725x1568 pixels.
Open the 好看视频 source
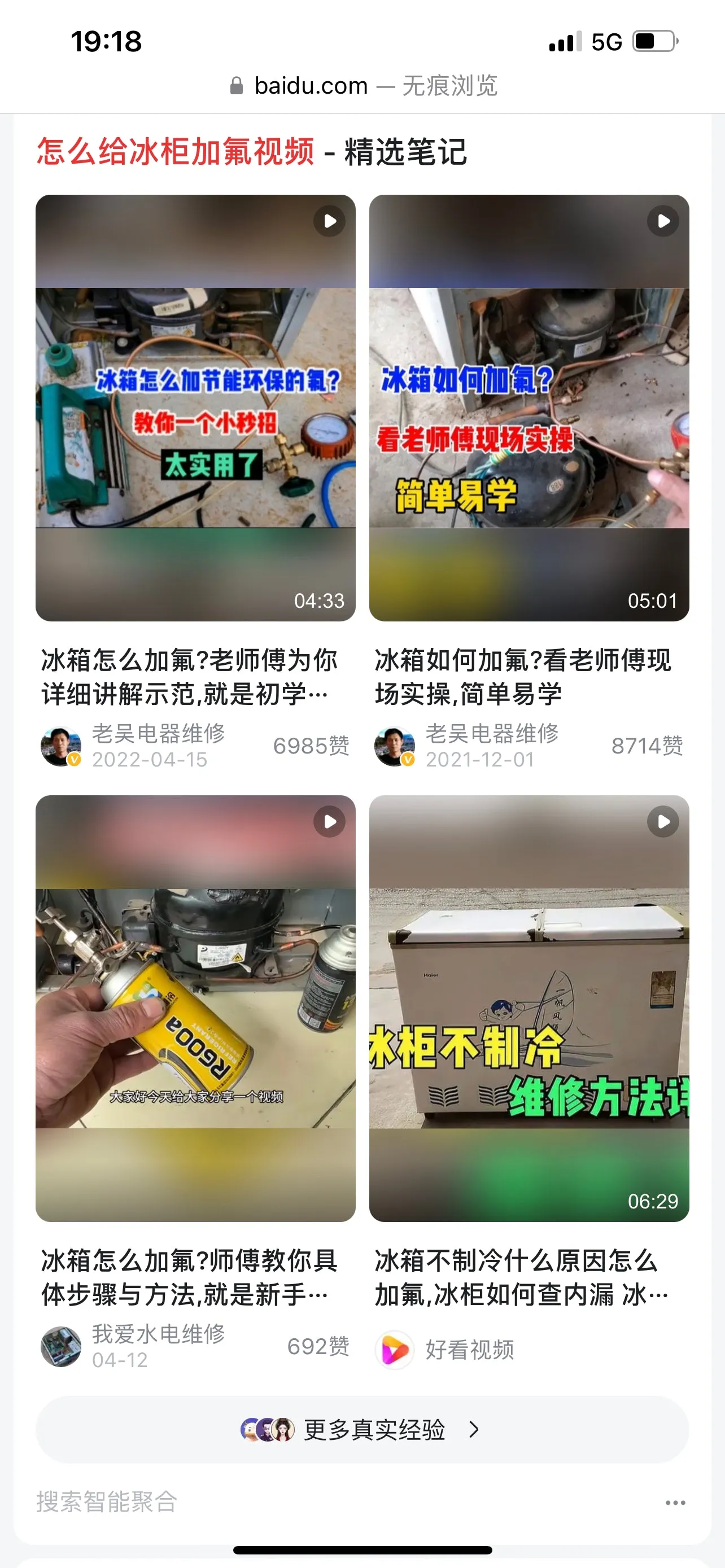pos(469,1350)
